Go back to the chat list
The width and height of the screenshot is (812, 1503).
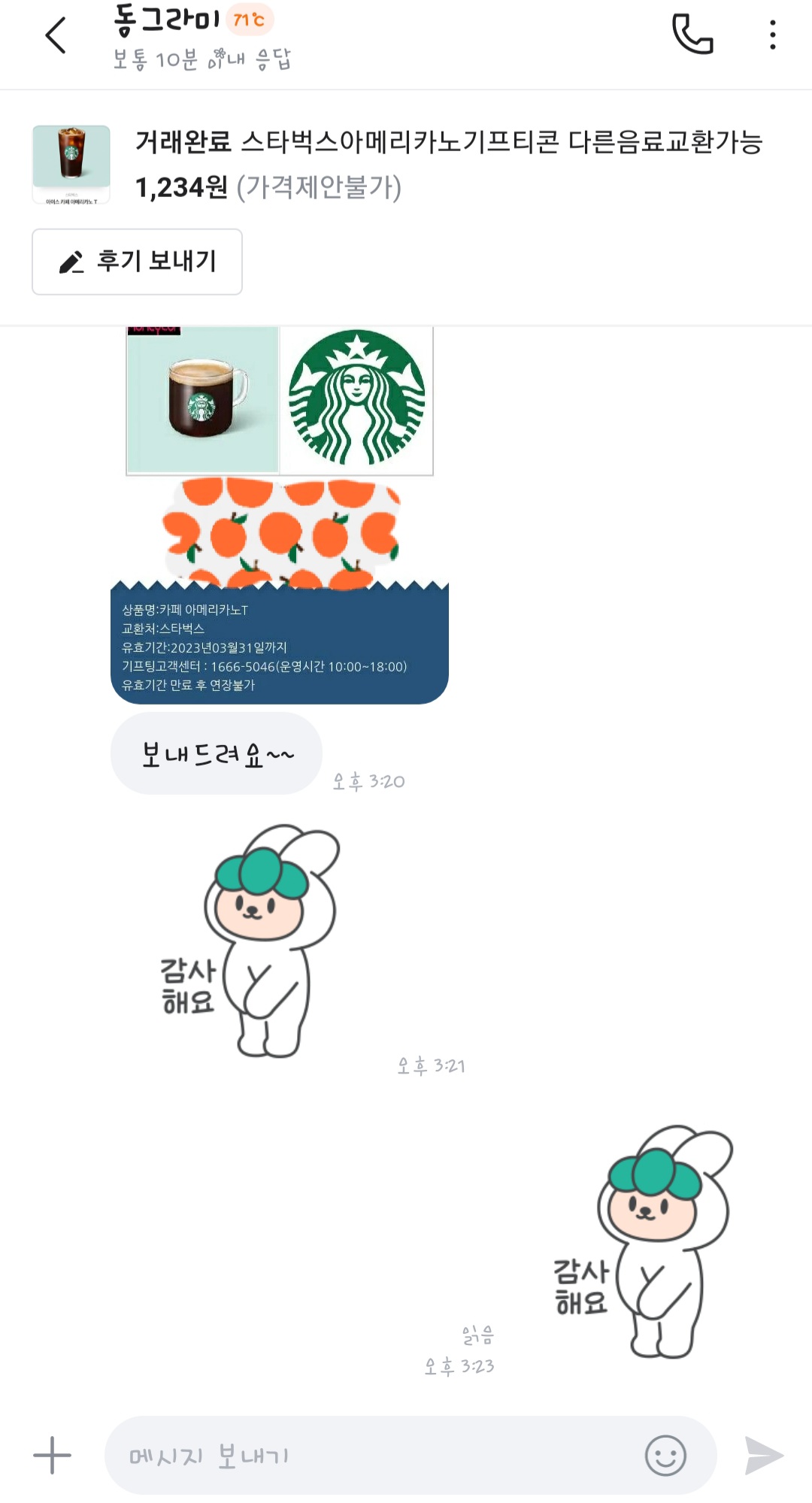[x=56, y=35]
